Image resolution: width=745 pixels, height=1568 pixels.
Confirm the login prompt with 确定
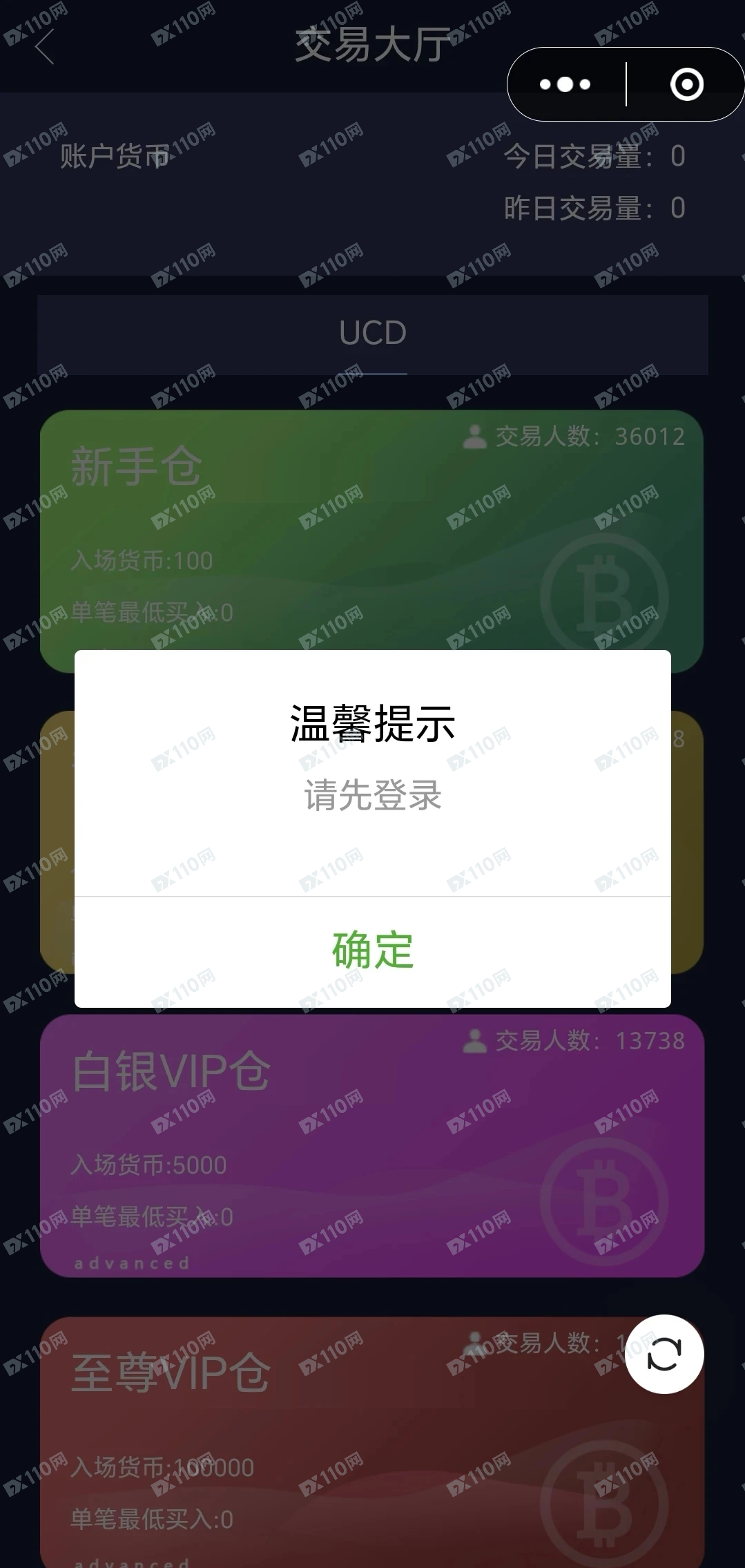pyautogui.click(x=372, y=951)
